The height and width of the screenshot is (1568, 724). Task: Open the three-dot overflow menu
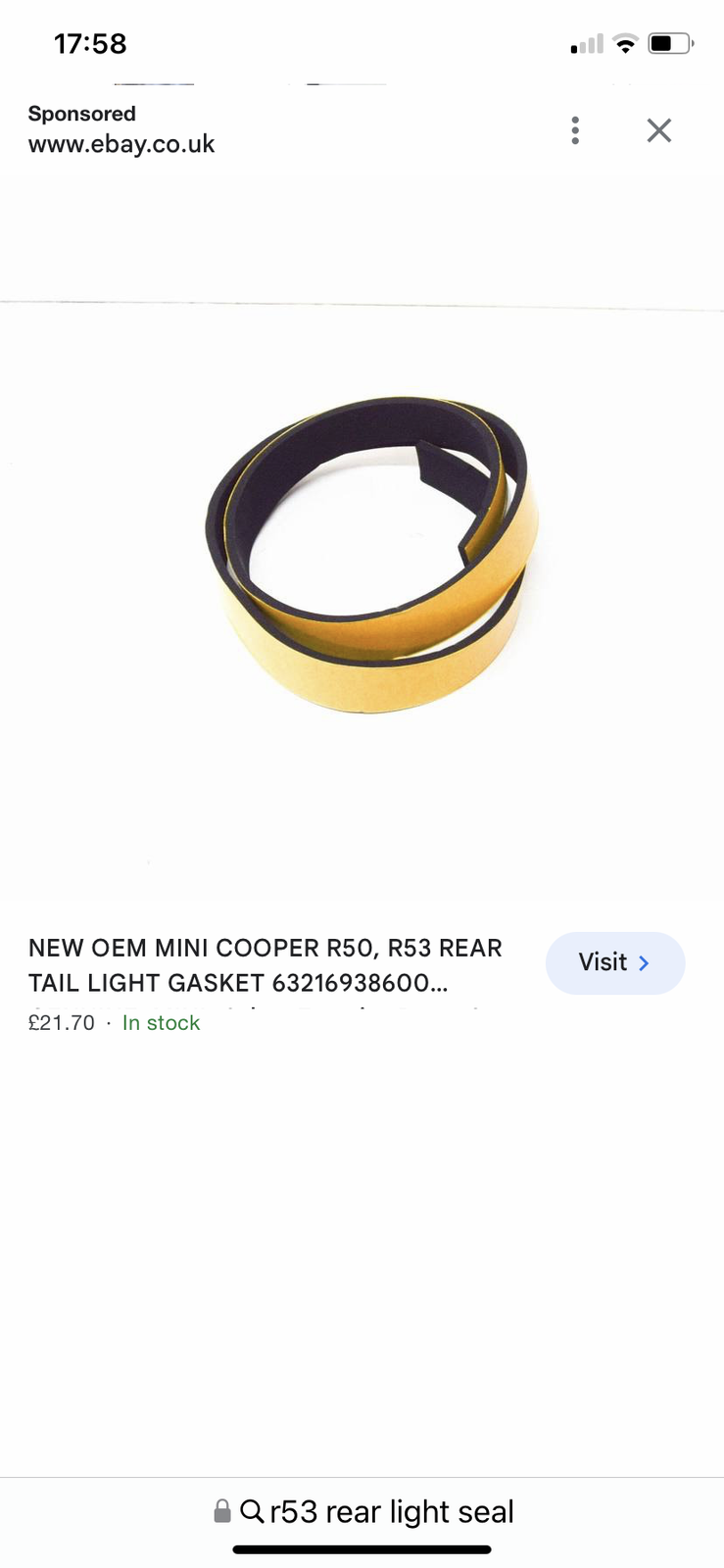click(575, 130)
